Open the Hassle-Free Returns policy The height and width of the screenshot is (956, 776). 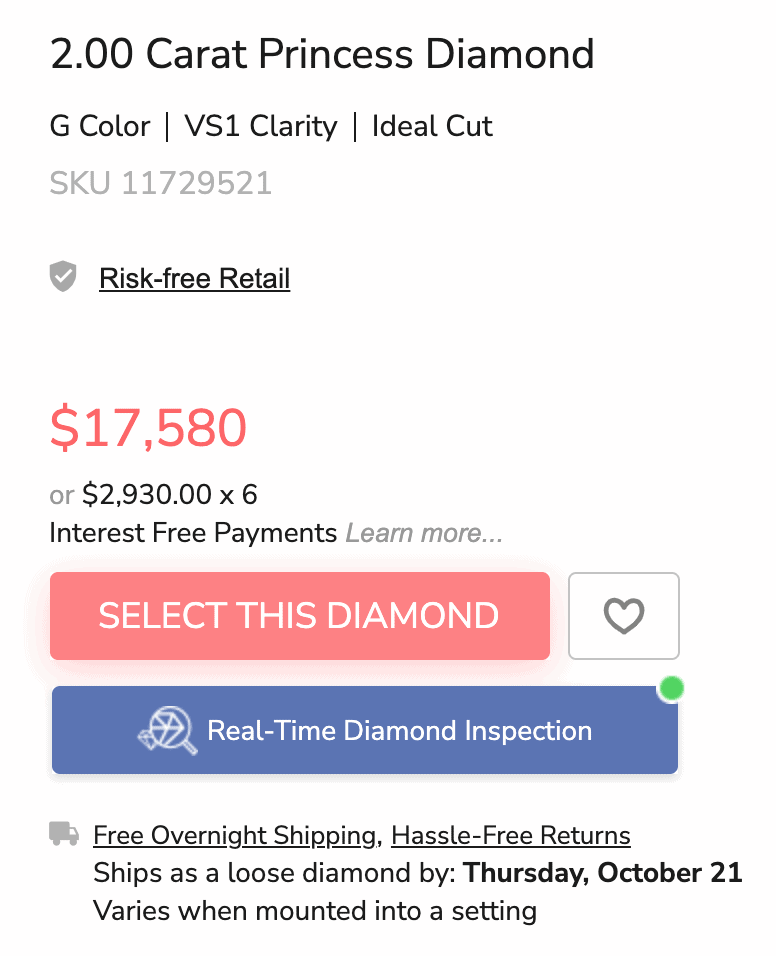coord(511,835)
